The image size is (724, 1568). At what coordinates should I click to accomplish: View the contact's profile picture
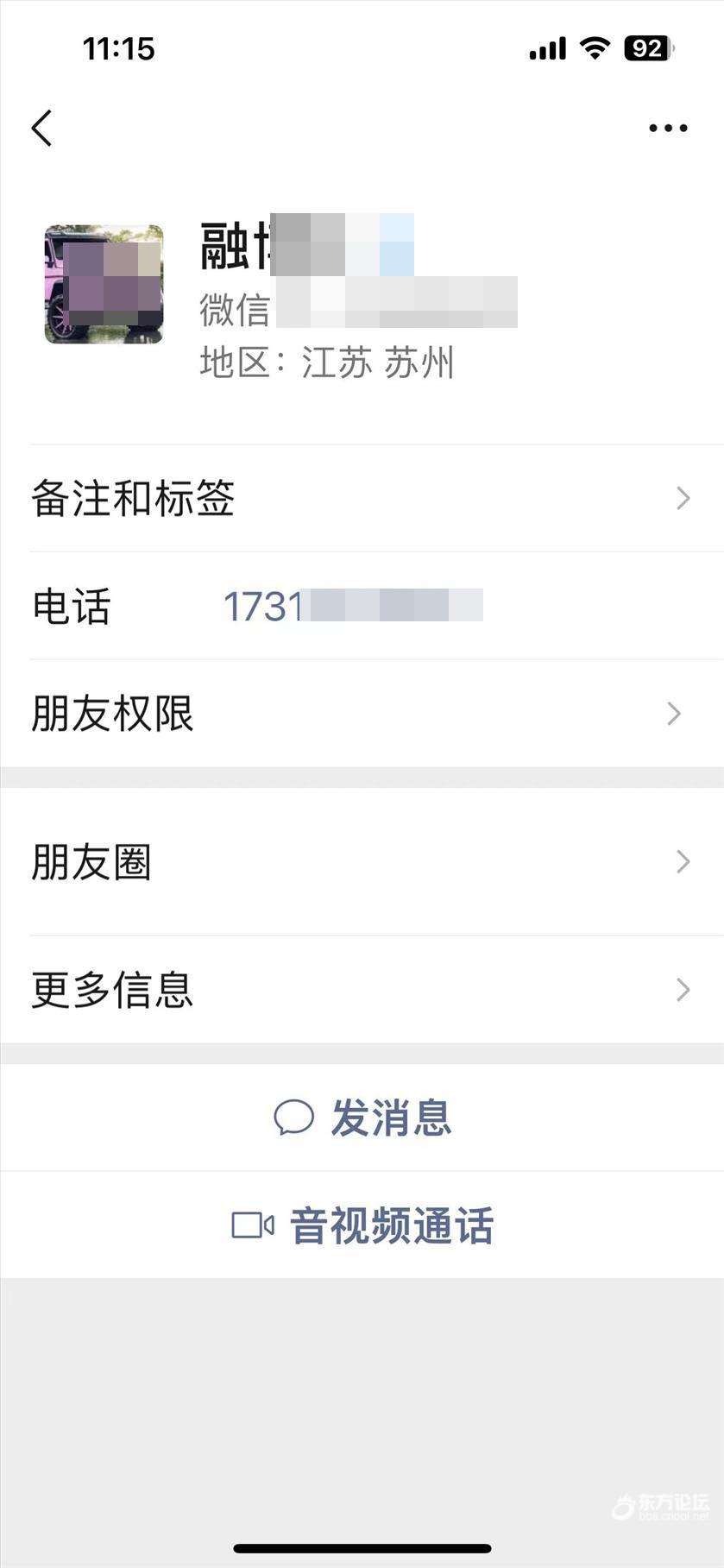coord(104,284)
